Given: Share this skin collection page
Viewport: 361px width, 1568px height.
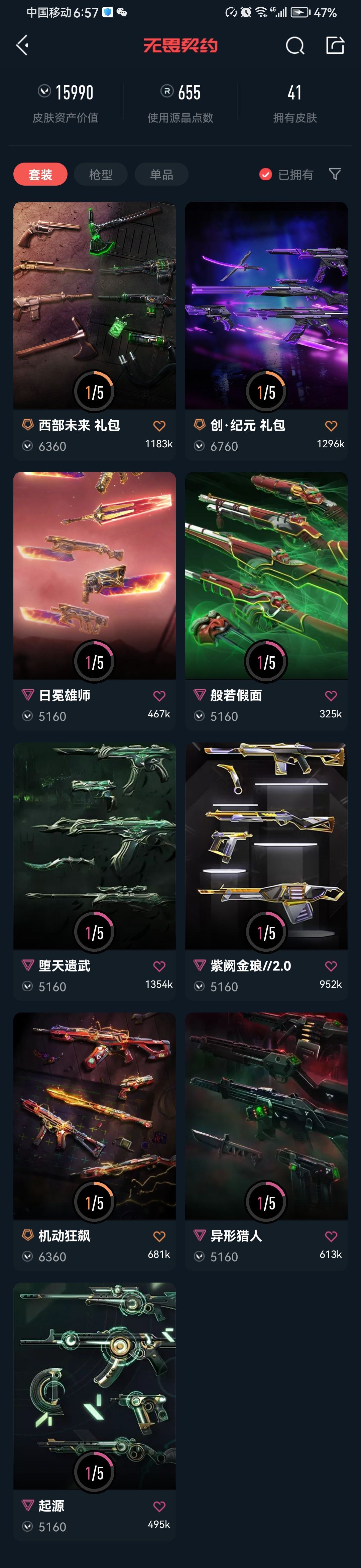Looking at the screenshot, I should (335, 45).
